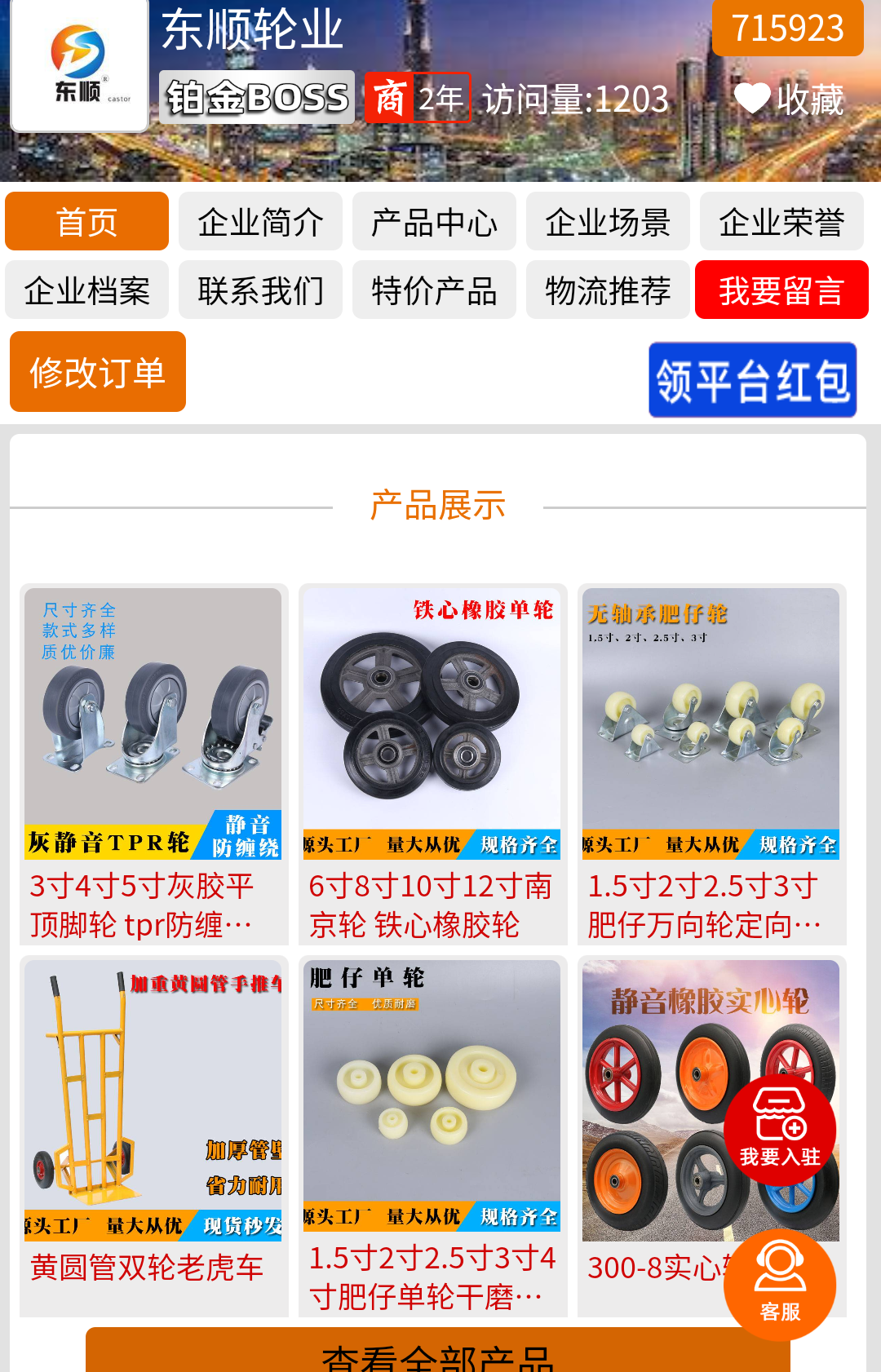The image size is (881, 1372).
Task: Tap the floating 我要入驻 button
Action: (780, 1131)
